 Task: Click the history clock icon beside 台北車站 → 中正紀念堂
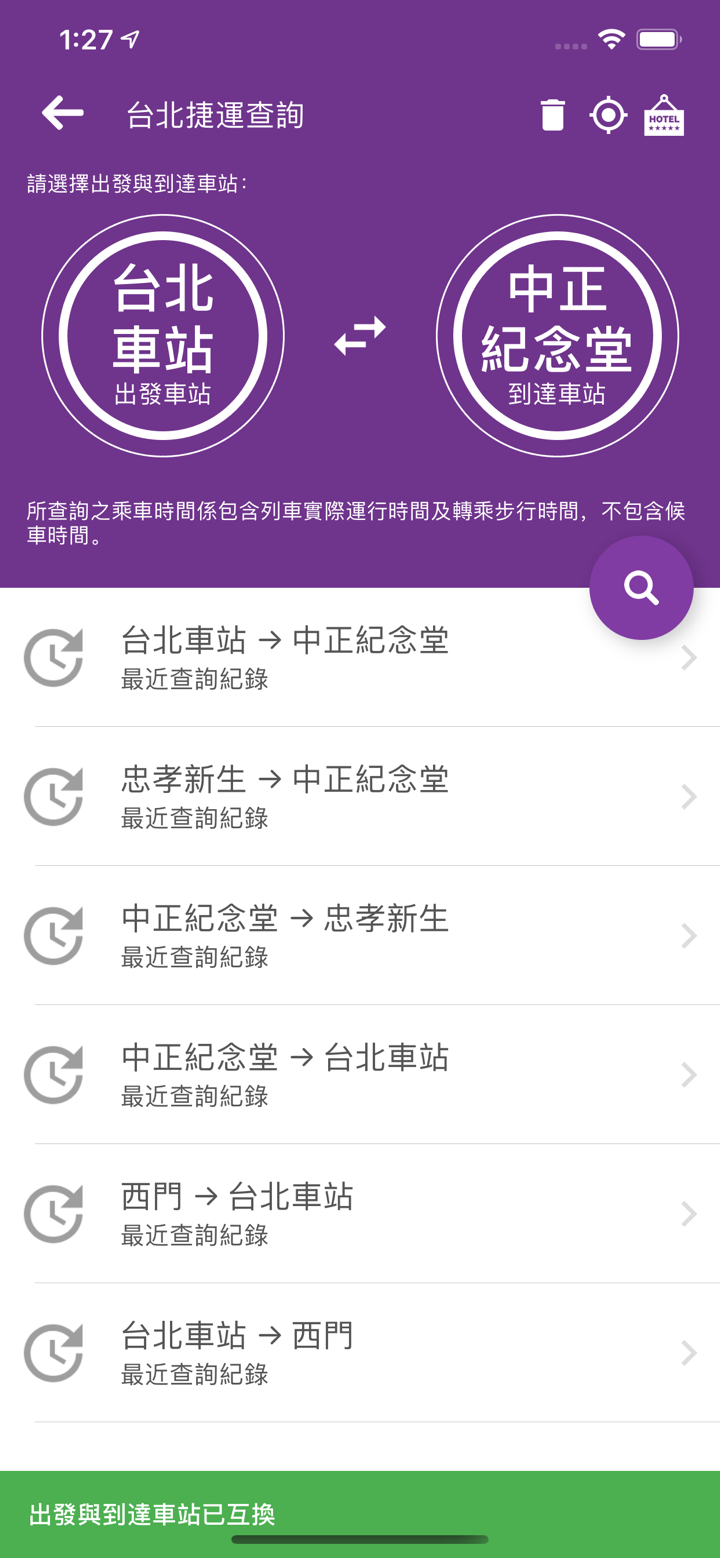[x=53, y=657]
